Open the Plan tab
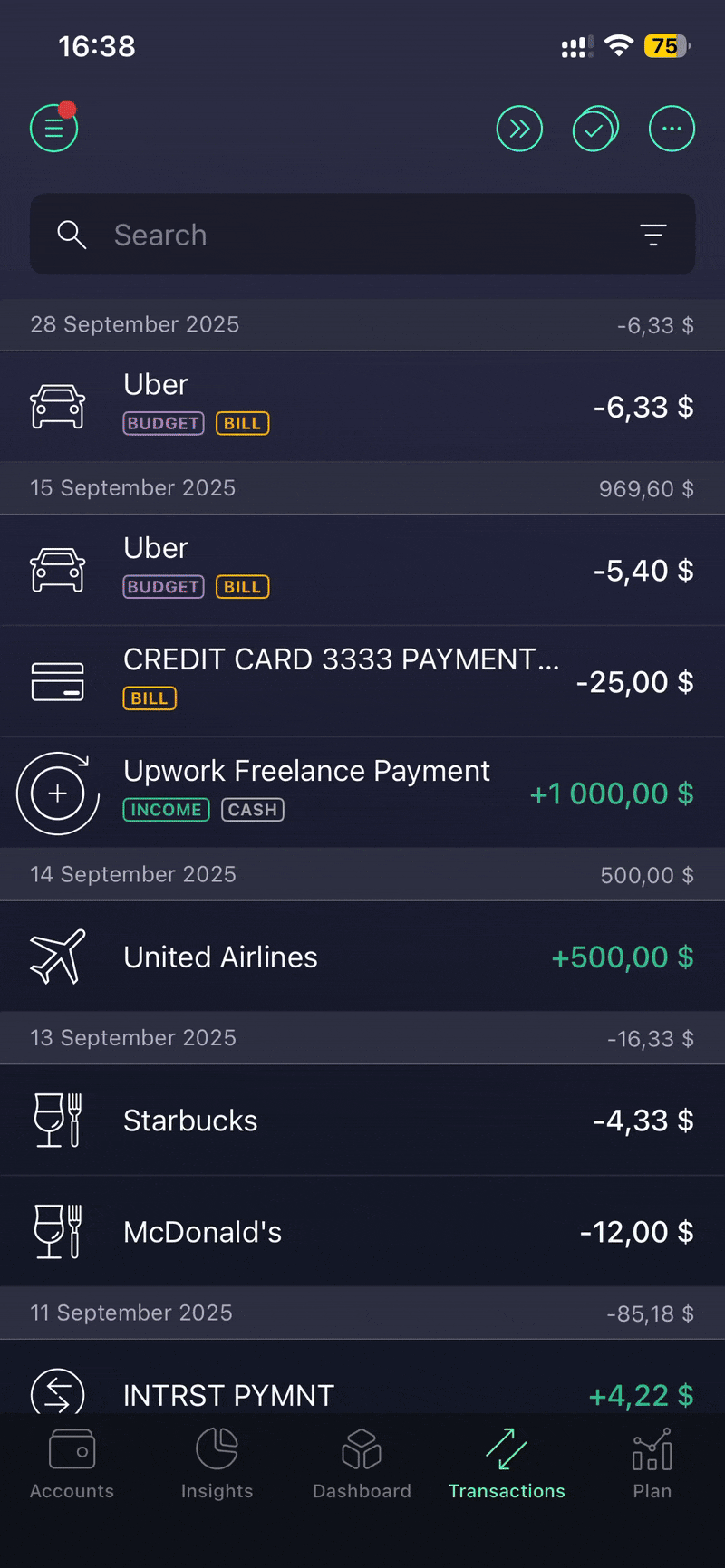725x1568 pixels. pos(652,1464)
